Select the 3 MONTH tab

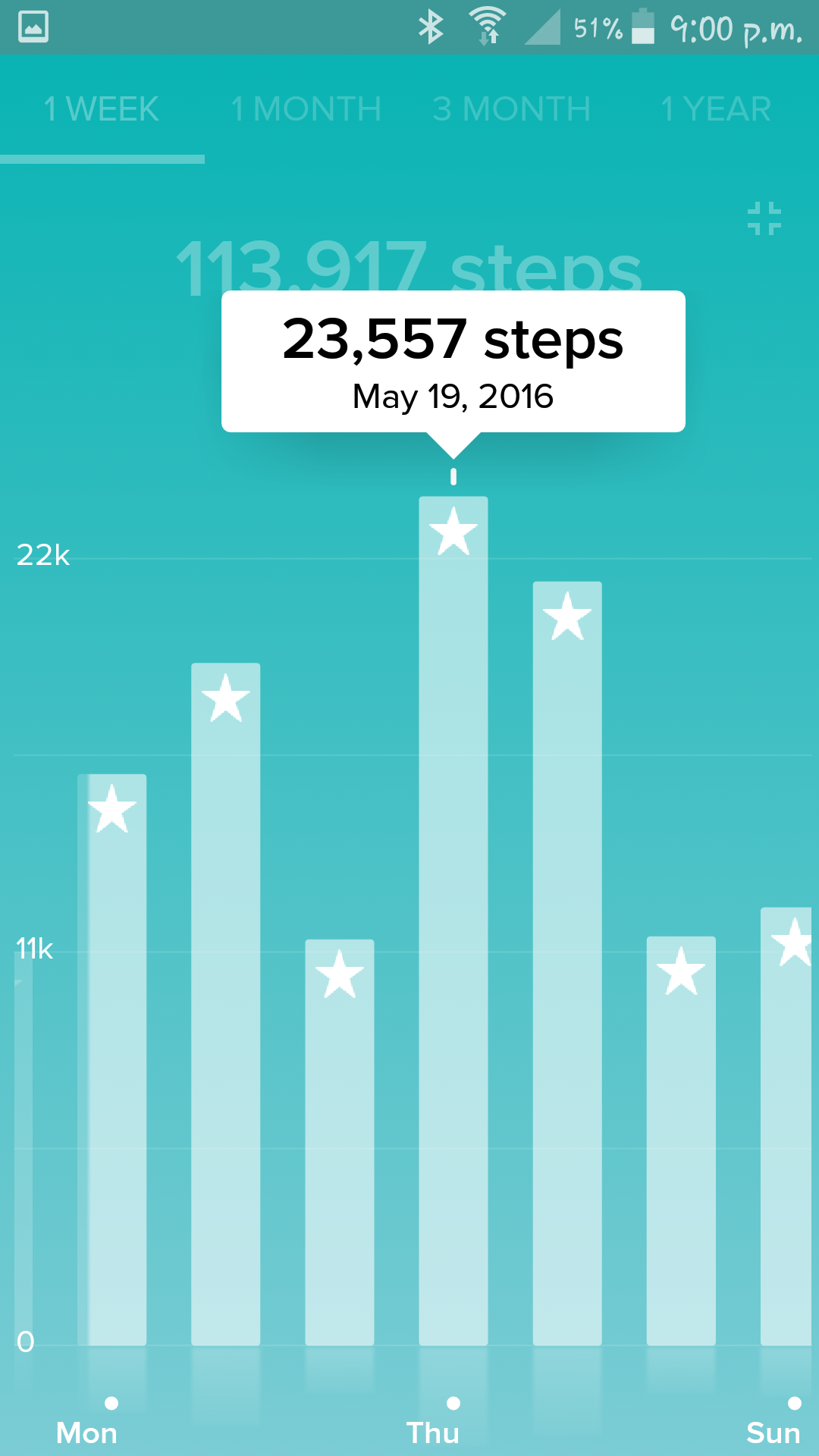[x=511, y=109]
